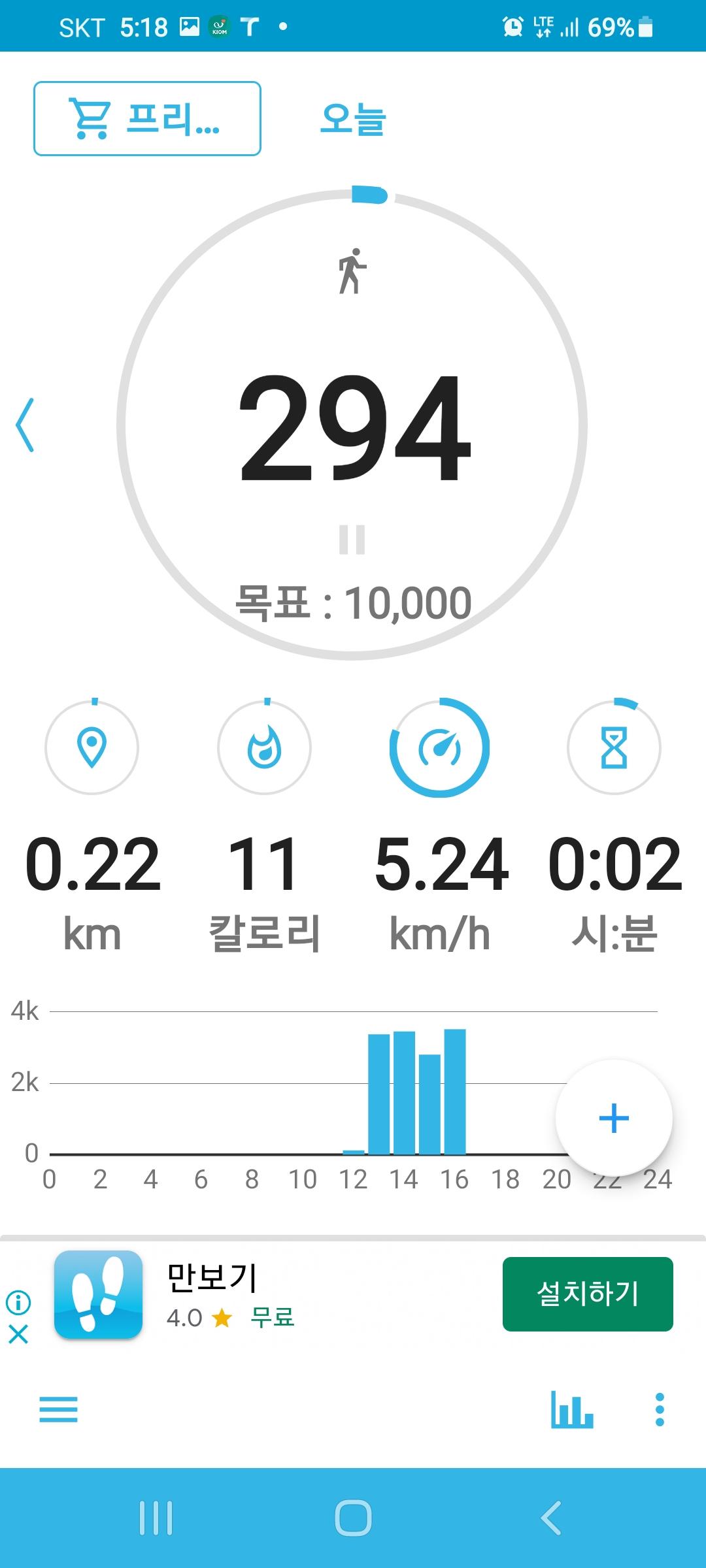706x1568 pixels.
Task: Open the 만보기 ad app listing
Action: click(98, 1294)
